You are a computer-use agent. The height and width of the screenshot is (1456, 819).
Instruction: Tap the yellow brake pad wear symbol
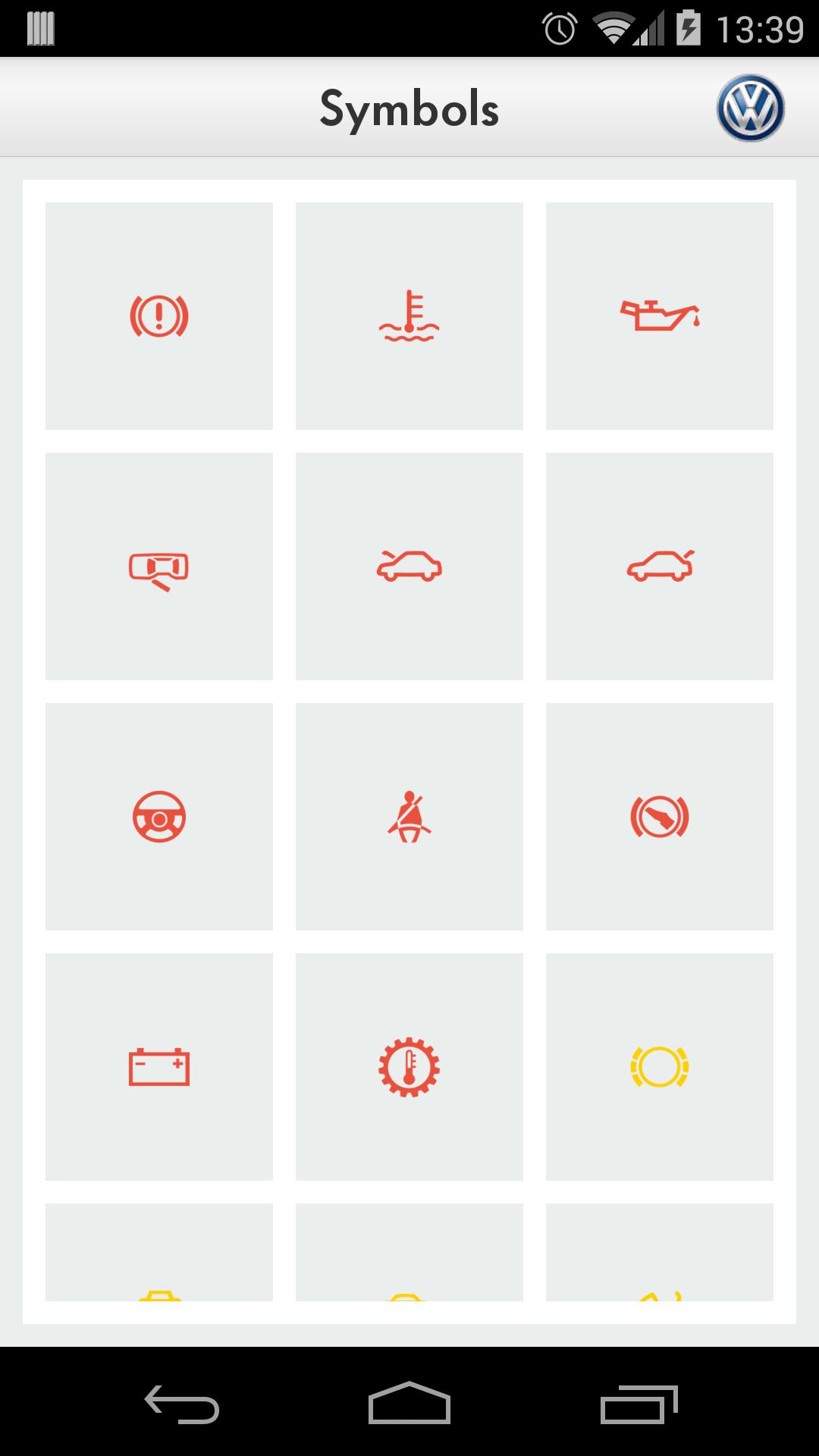[660, 1067]
